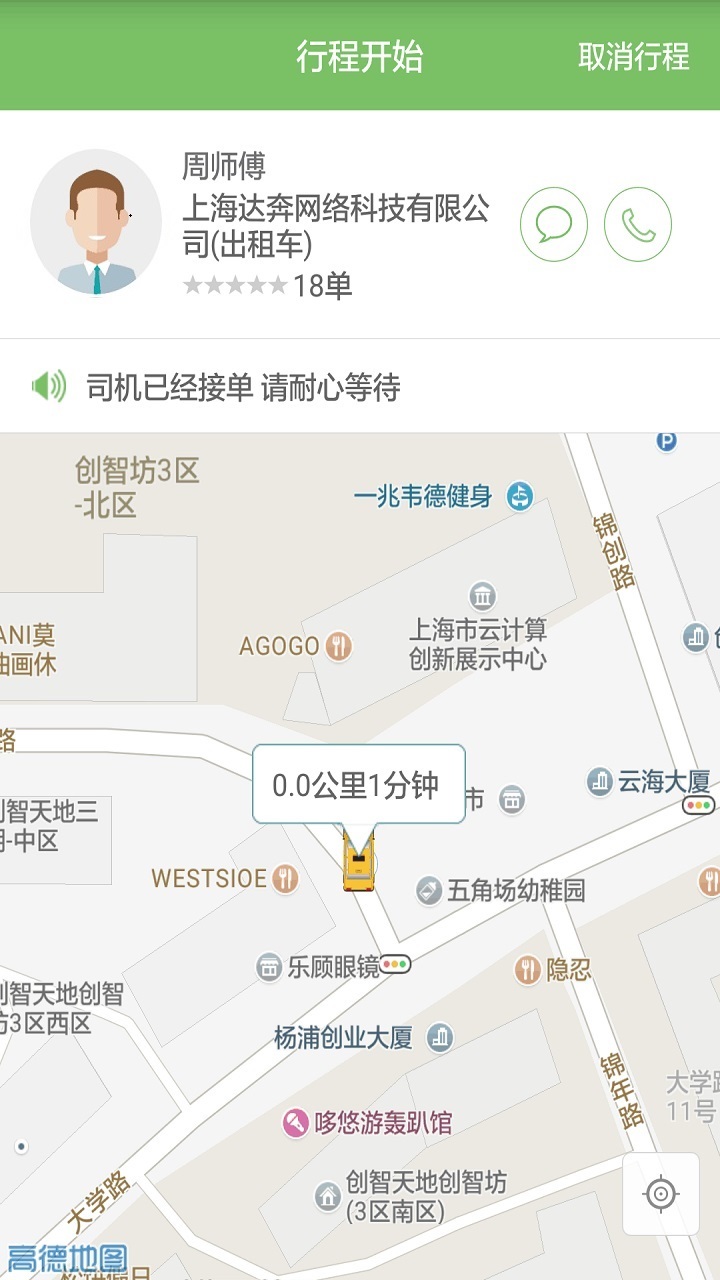Click the restaurant icon beside AGOGO
The width and height of the screenshot is (720, 1280).
pos(337,645)
